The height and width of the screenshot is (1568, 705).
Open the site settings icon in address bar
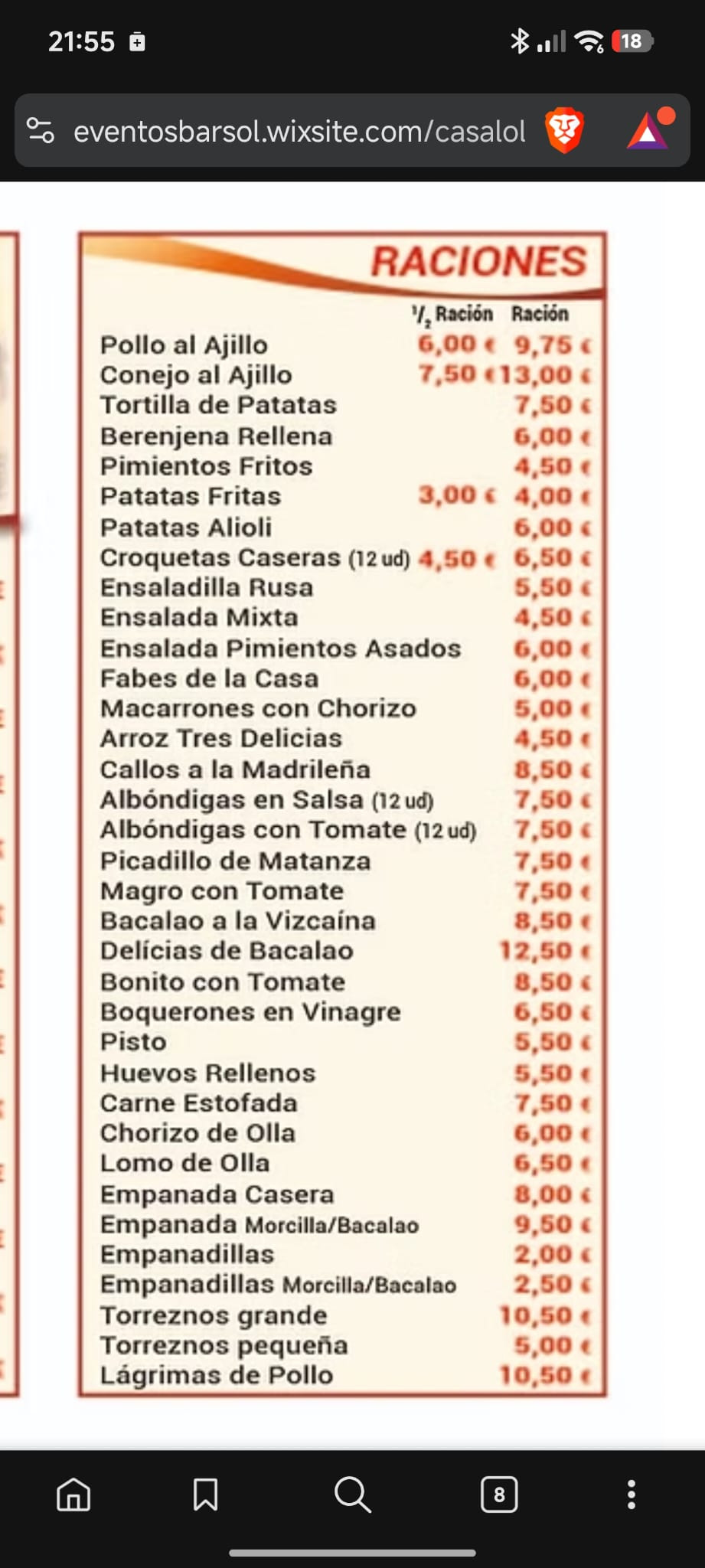41,131
